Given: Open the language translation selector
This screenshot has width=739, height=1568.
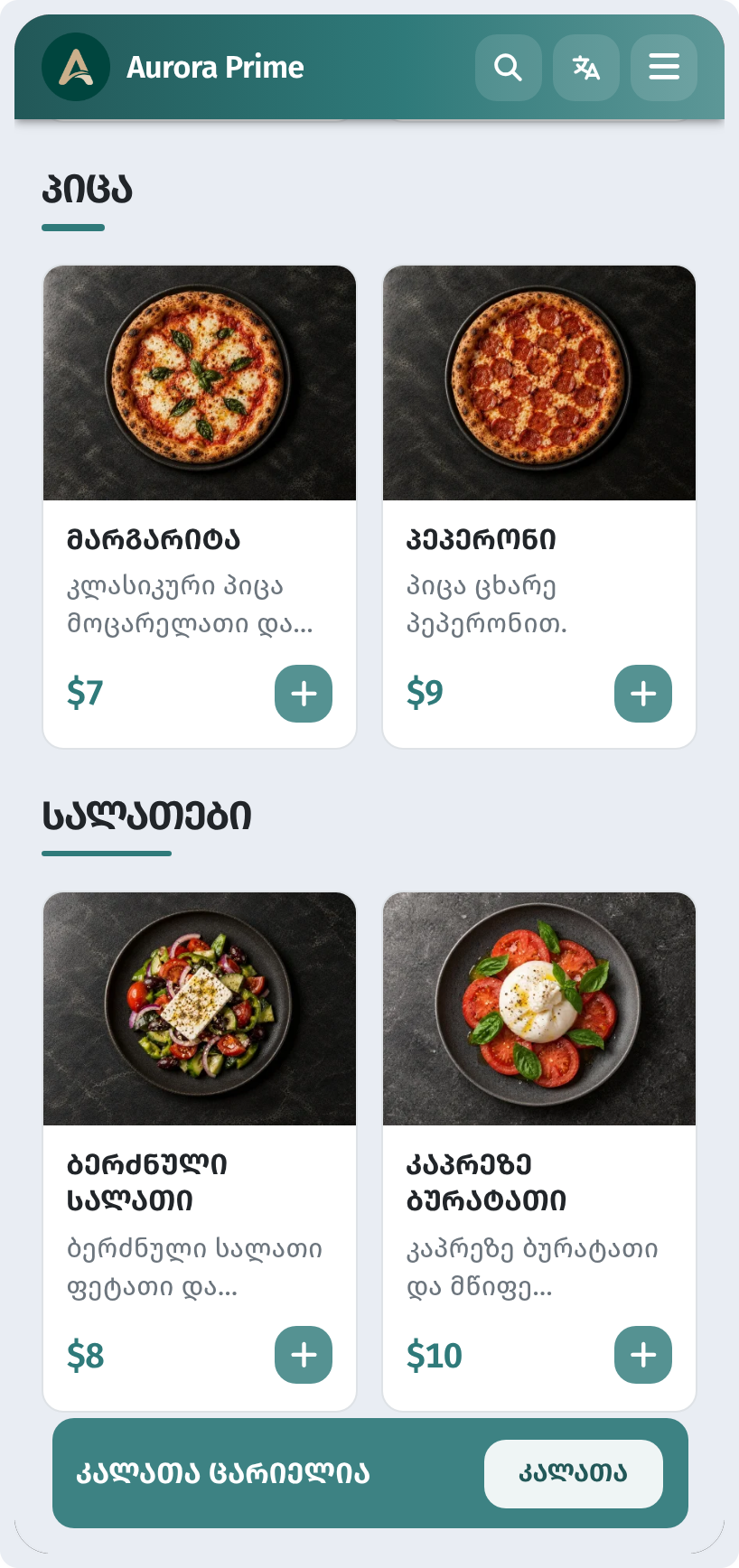Looking at the screenshot, I should coord(586,68).
